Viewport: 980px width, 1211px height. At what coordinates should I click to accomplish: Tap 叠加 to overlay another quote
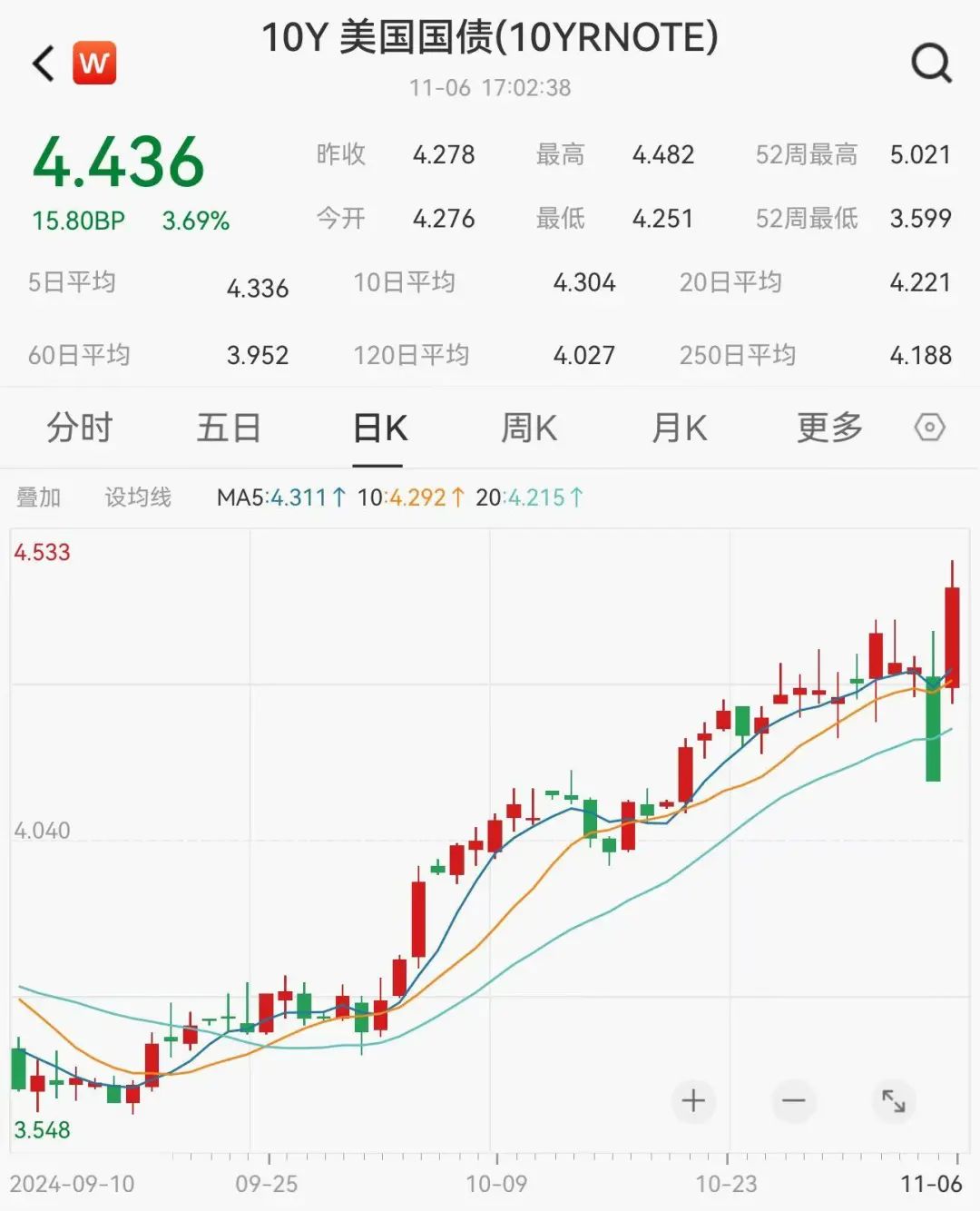pos(38,497)
